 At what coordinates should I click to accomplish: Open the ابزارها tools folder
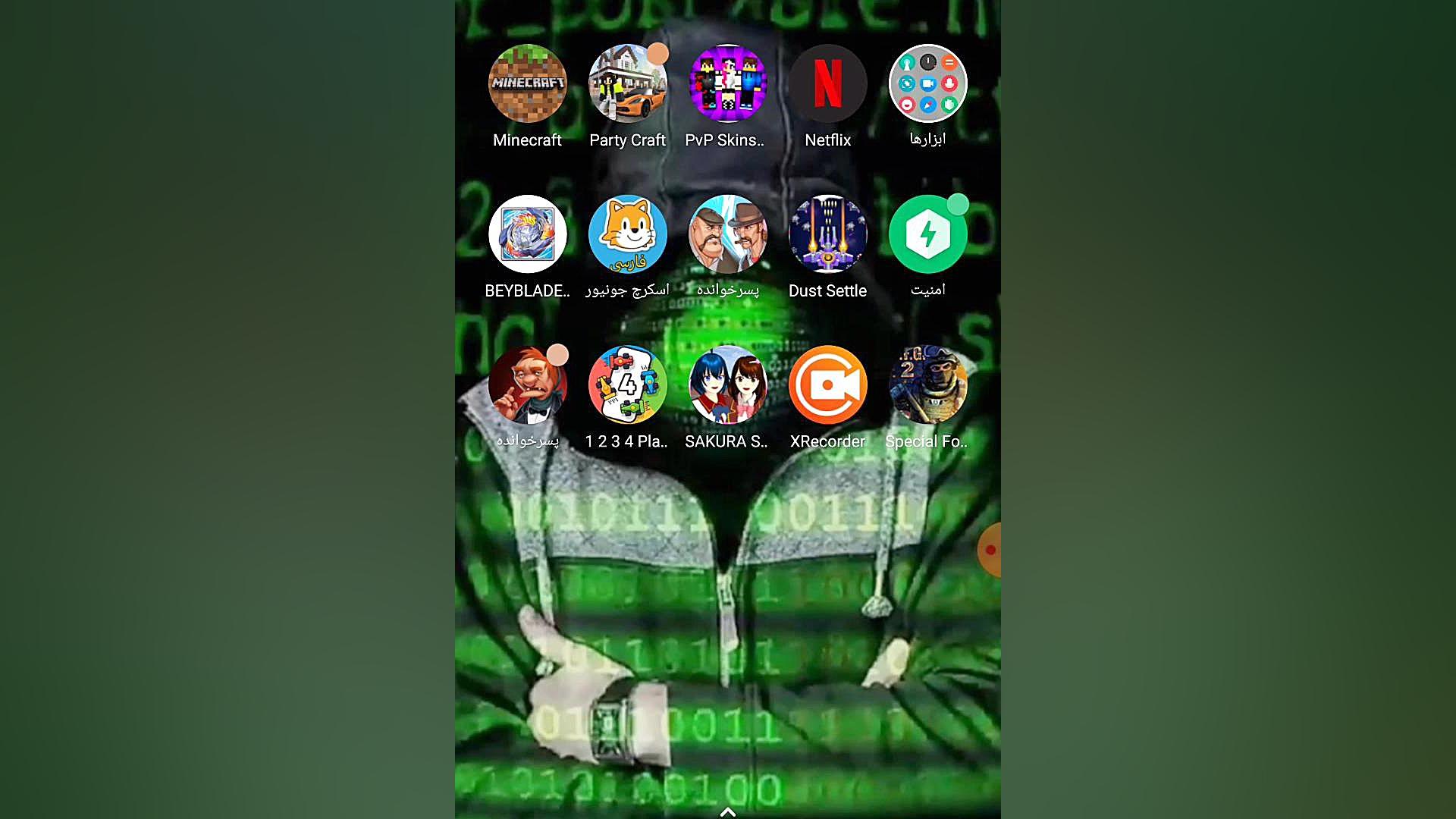pyautogui.click(x=927, y=83)
